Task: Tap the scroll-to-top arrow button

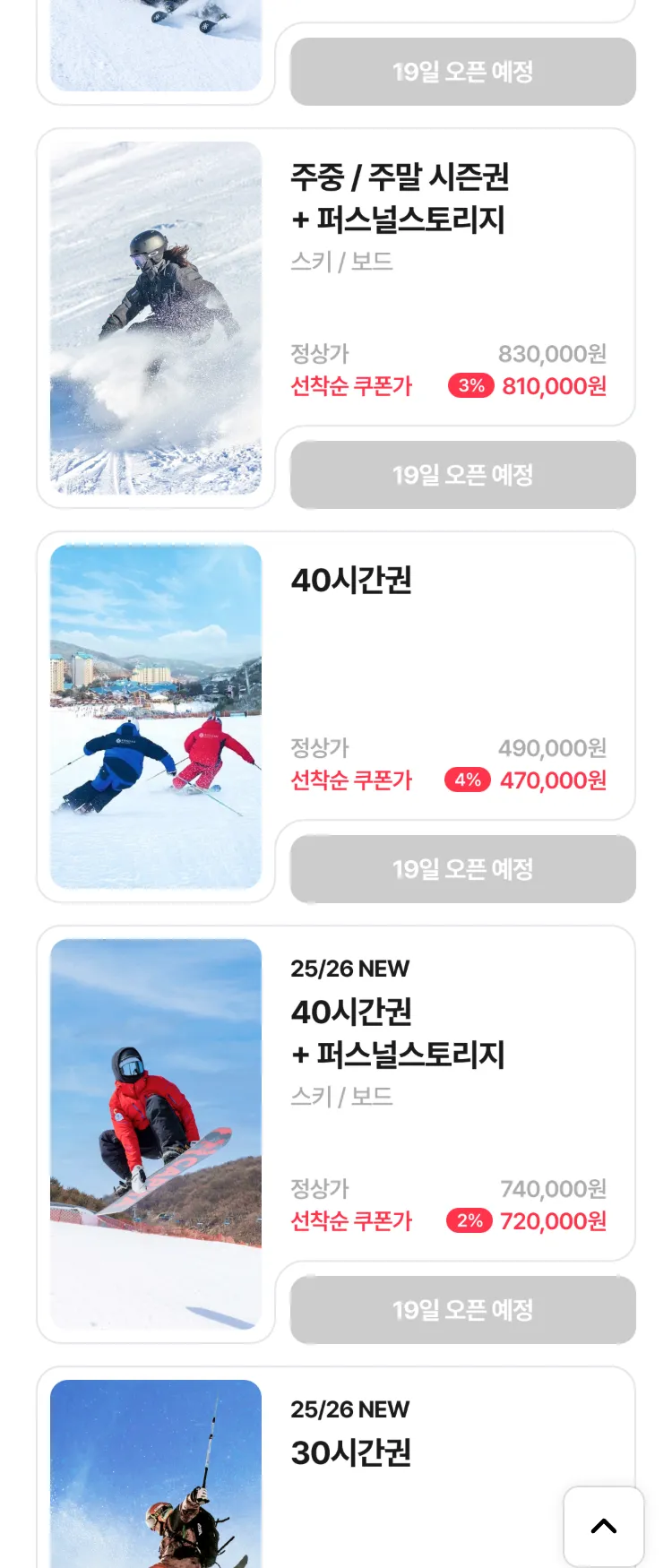Action: [604, 1527]
